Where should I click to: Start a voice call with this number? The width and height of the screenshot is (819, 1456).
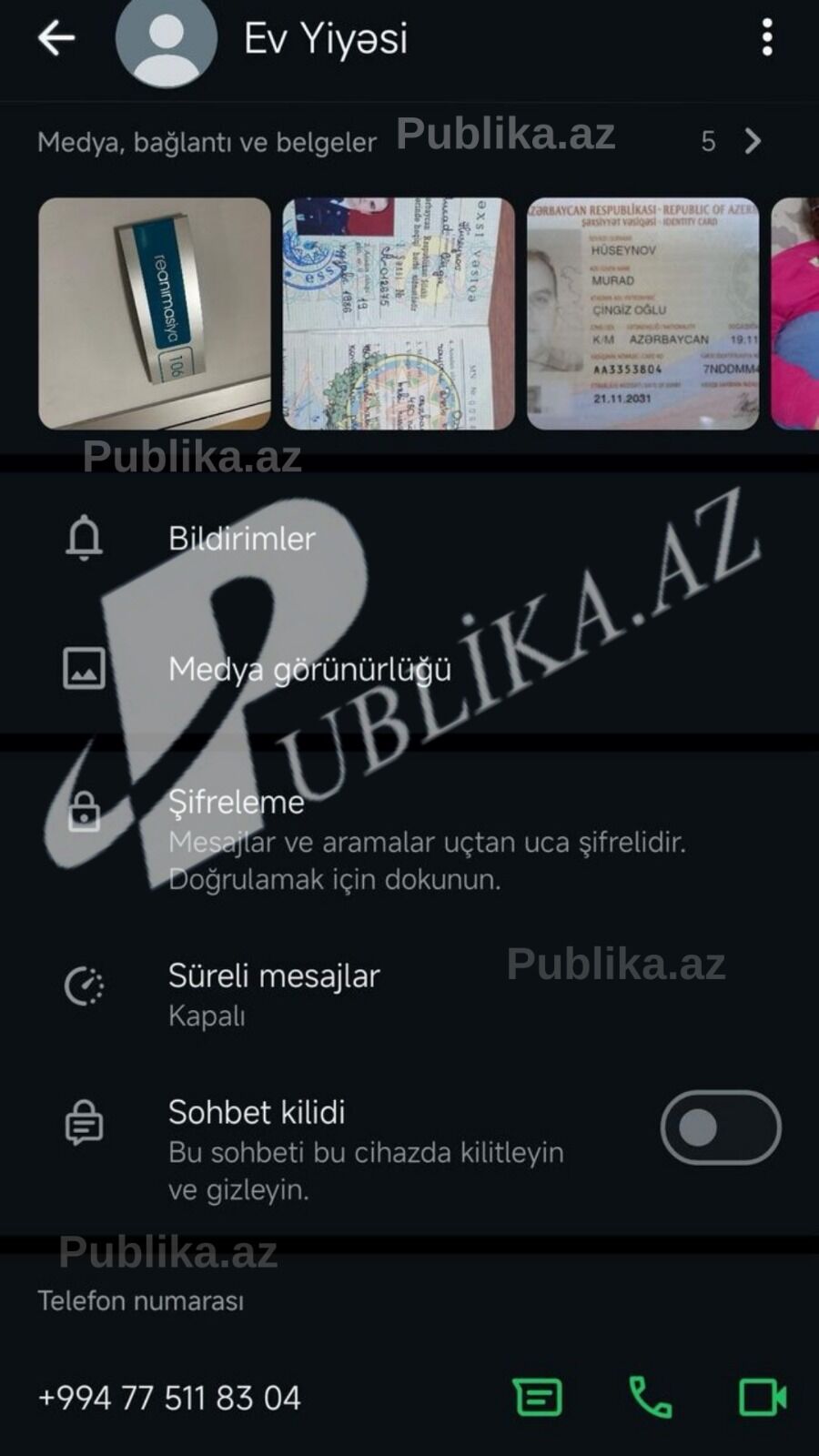coord(651,1397)
